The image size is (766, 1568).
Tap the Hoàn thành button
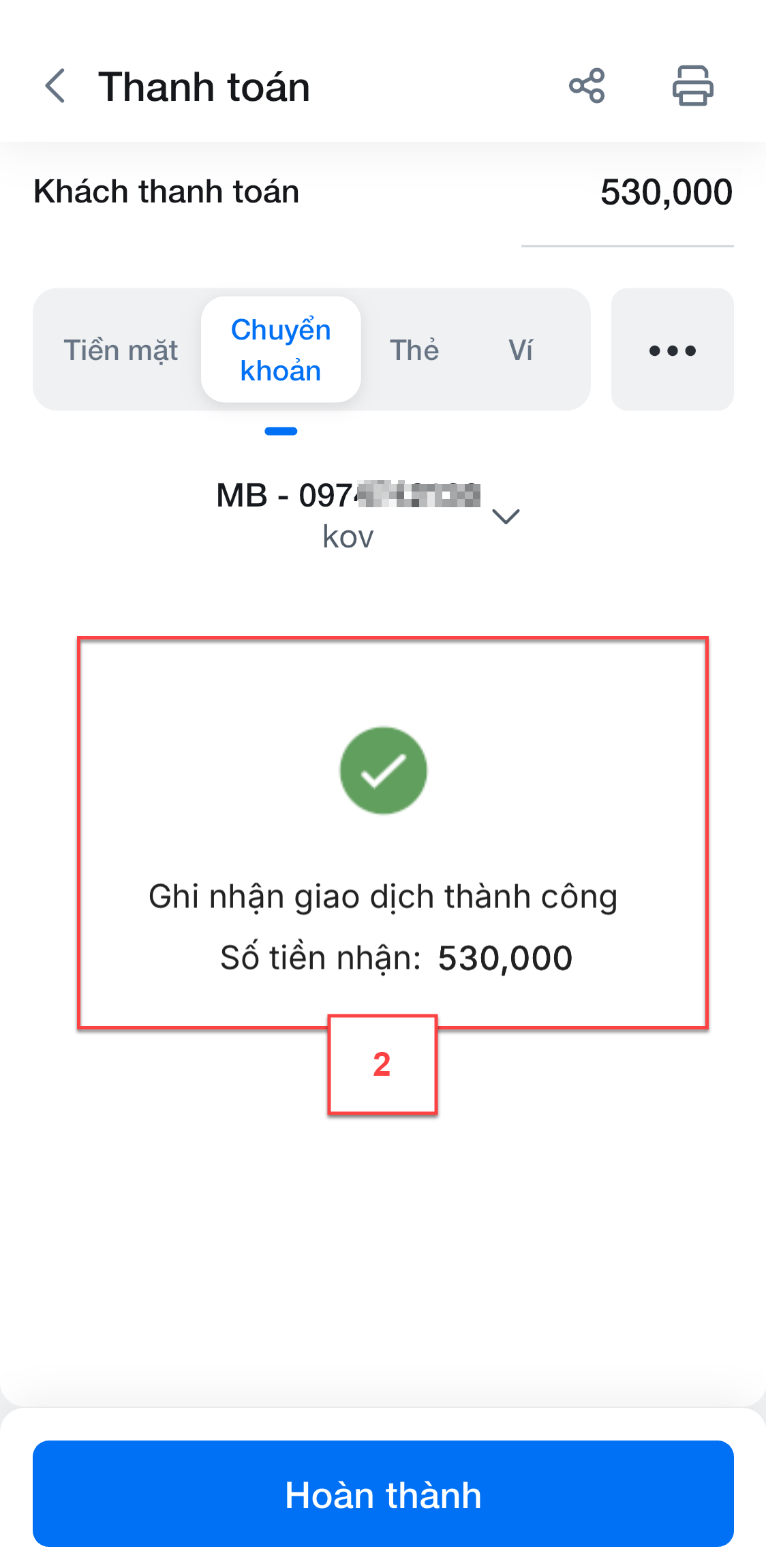(x=383, y=1494)
